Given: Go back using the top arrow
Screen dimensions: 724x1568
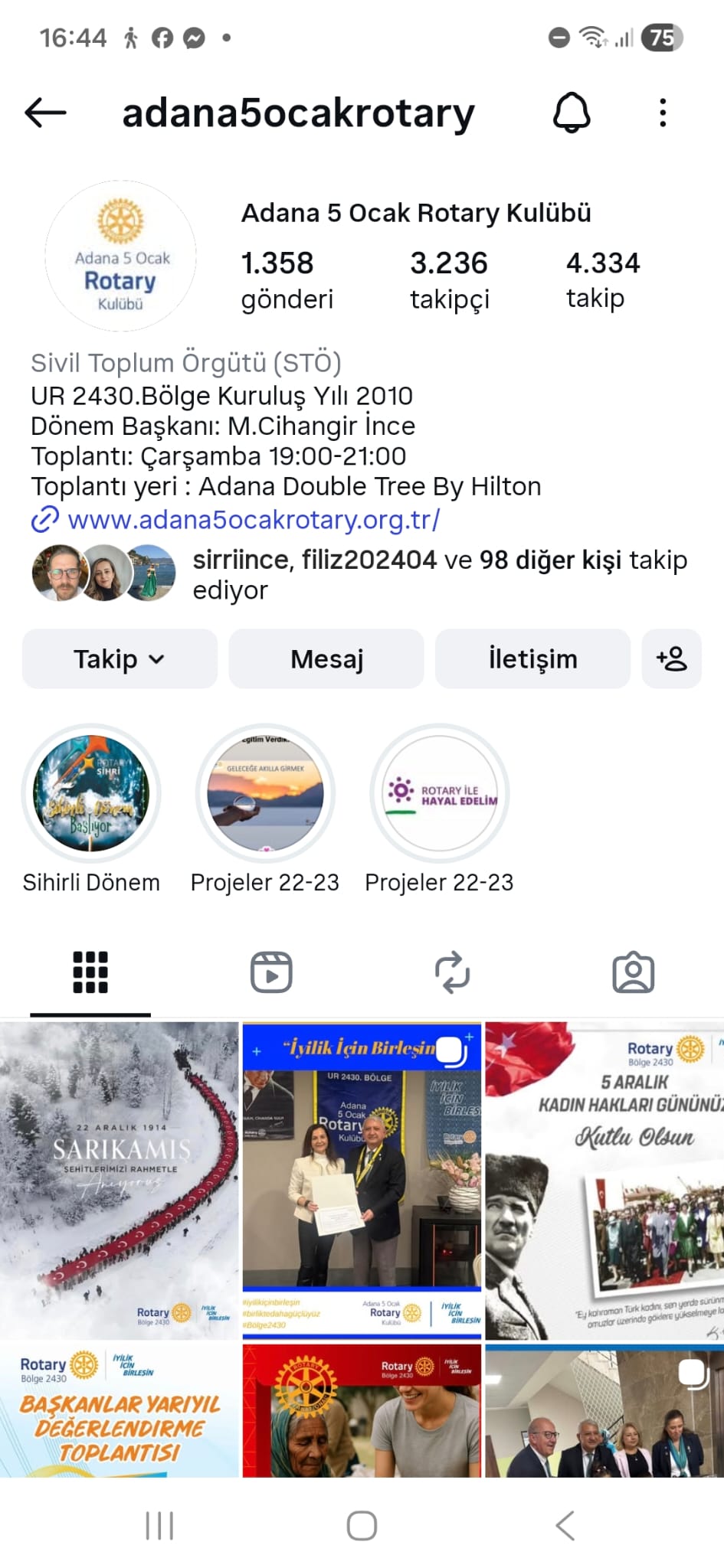Looking at the screenshot, I should (46, 113).
